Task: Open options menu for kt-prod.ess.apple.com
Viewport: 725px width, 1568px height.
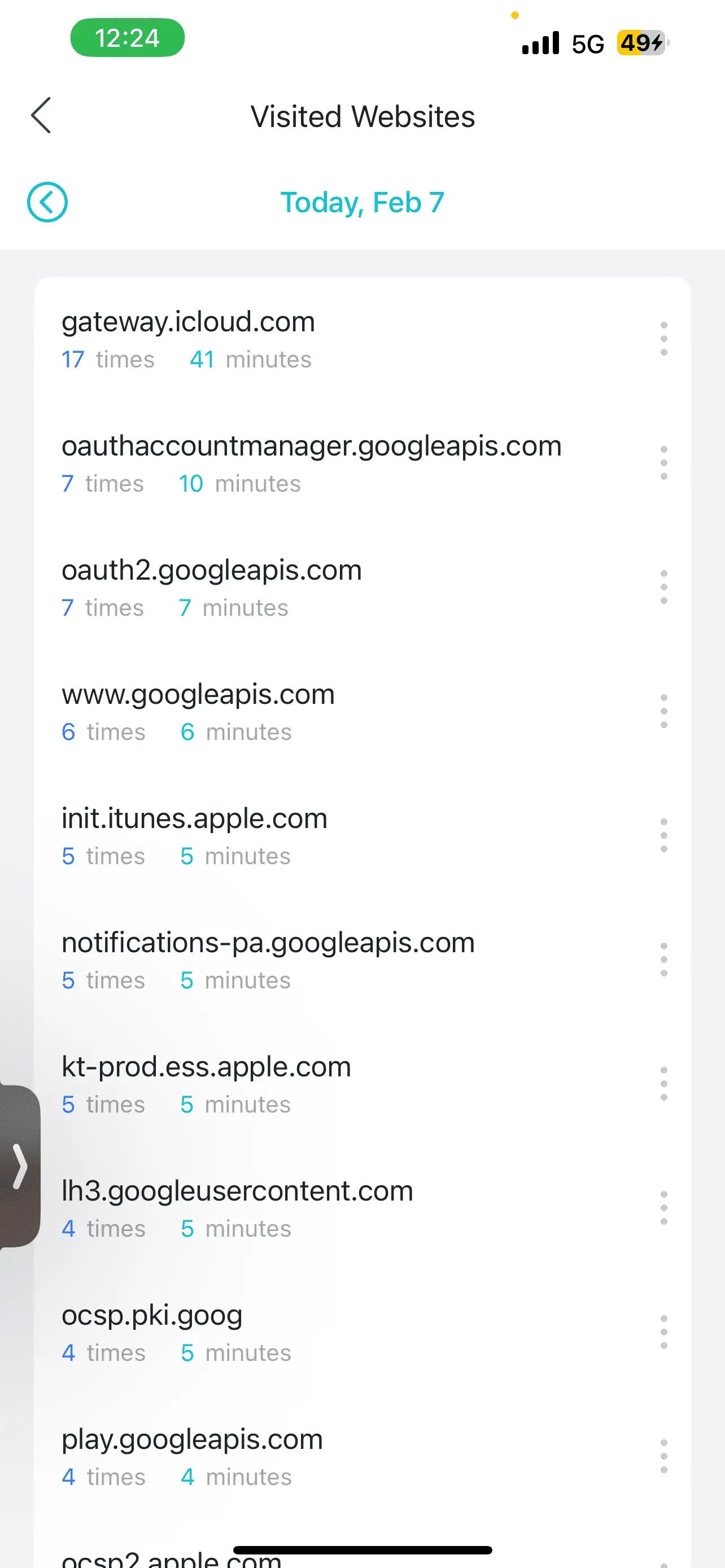Action: (663, 1084)
